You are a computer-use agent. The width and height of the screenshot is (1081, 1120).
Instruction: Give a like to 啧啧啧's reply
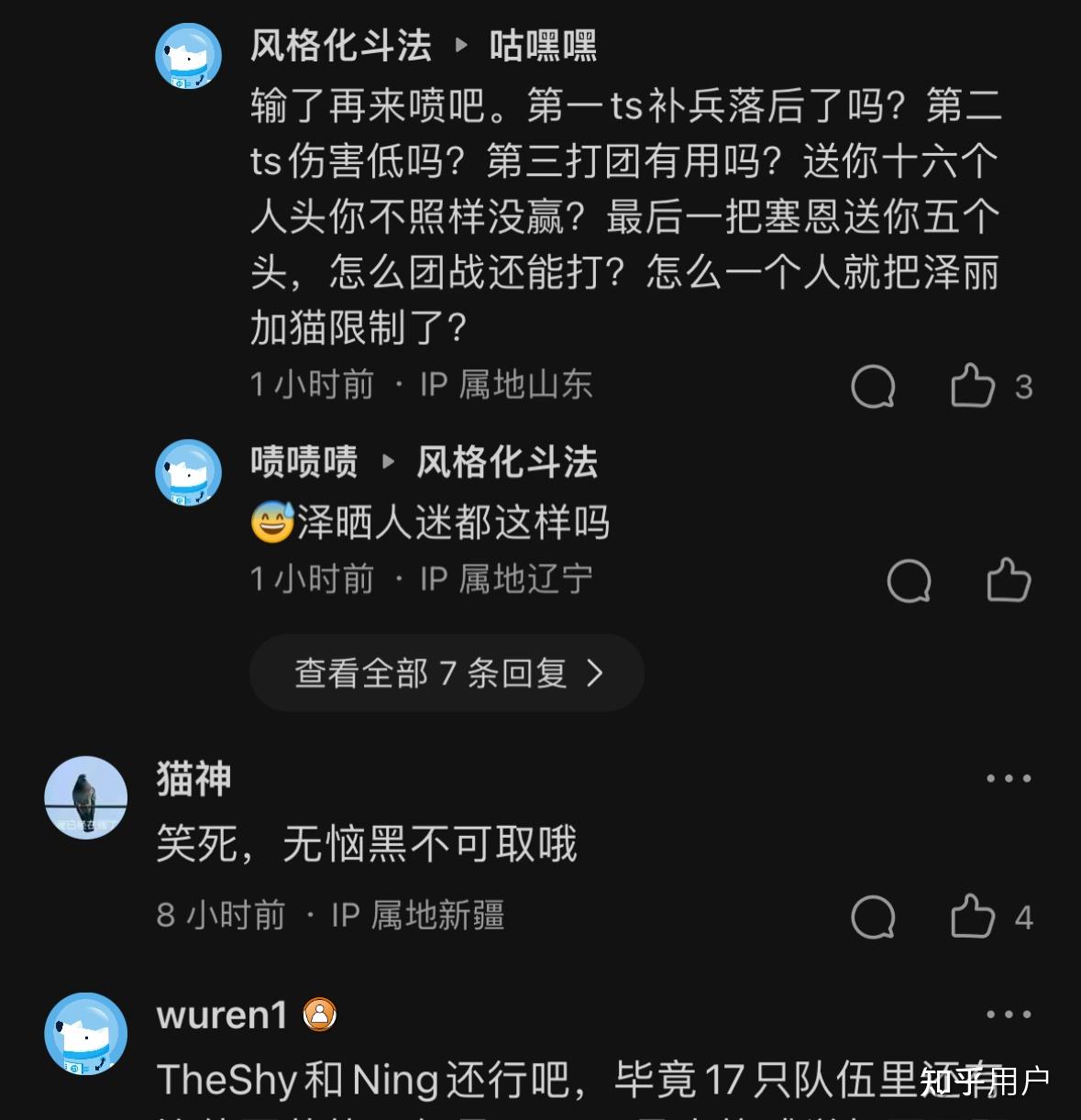click(x=1007, y=579)
